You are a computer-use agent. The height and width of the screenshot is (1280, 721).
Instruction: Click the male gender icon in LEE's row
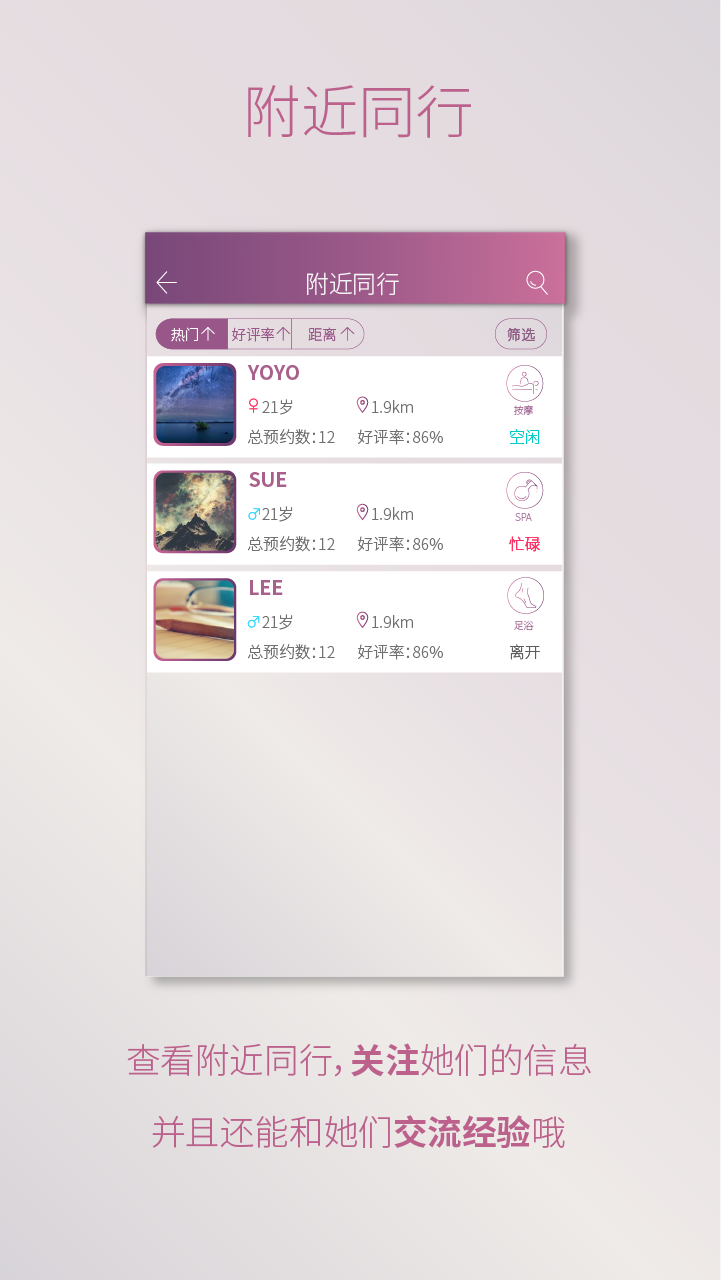click(252, 620)
